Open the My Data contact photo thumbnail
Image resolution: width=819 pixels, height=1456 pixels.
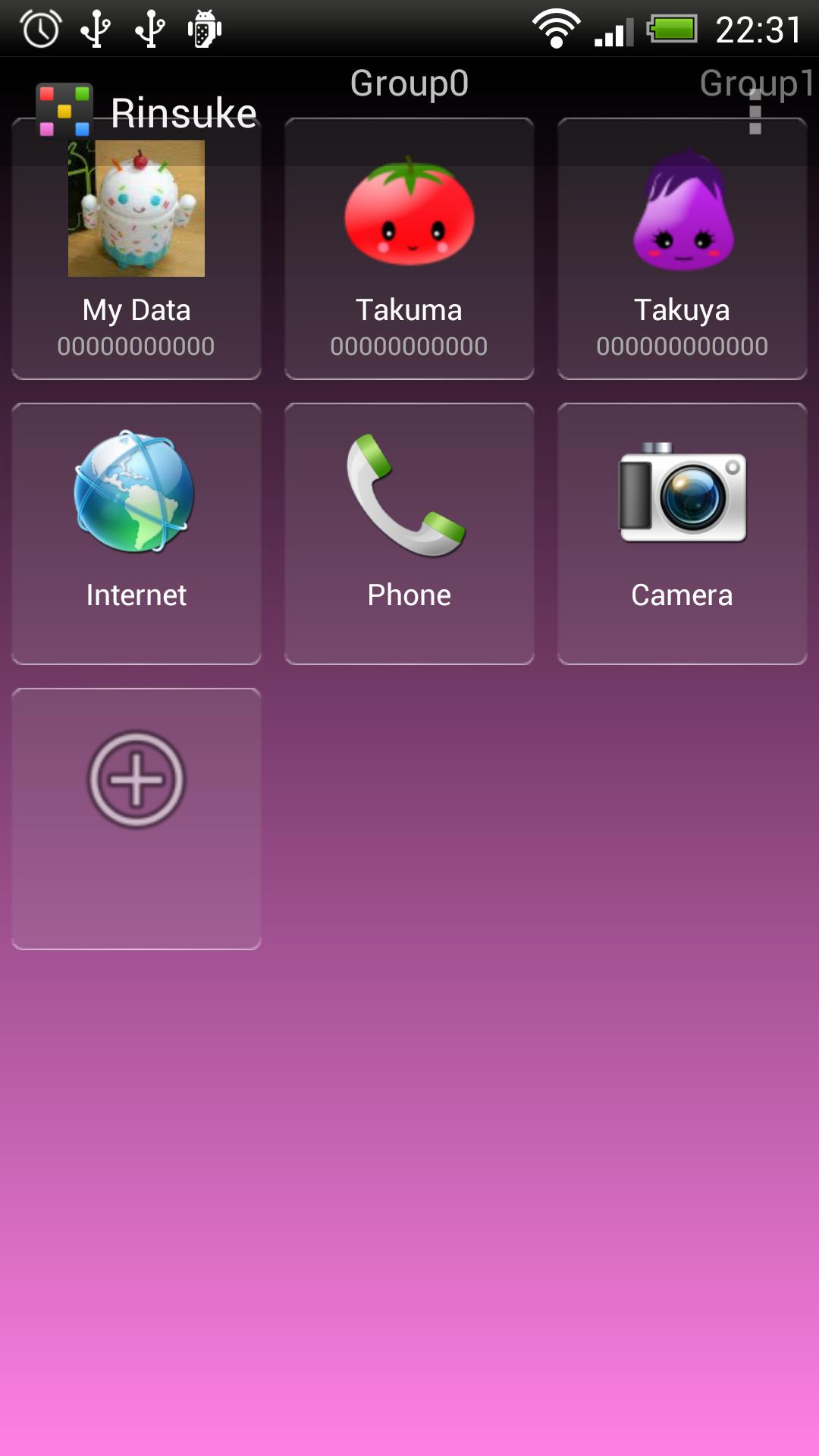136,209
